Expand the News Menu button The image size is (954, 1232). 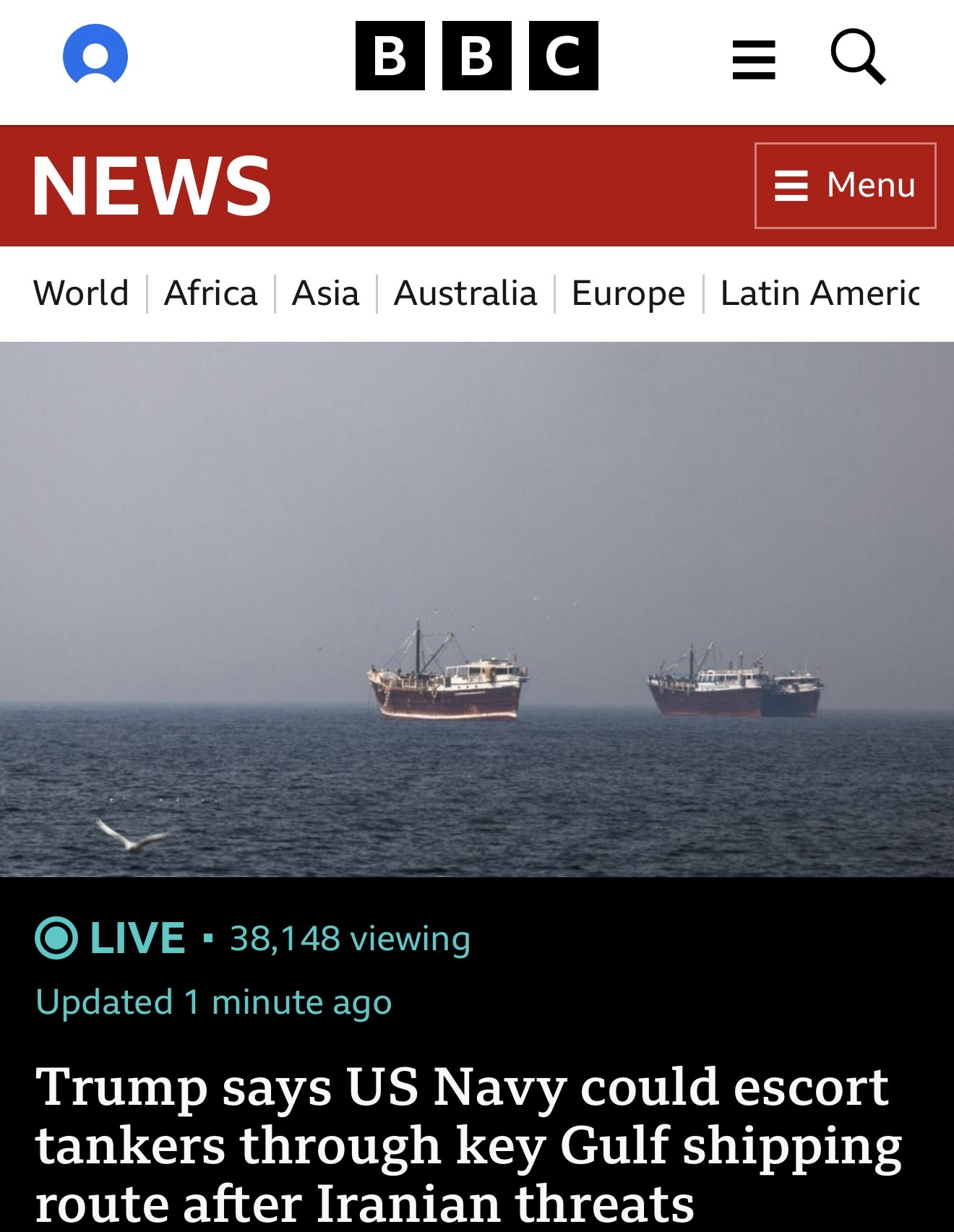coord(845,186)
